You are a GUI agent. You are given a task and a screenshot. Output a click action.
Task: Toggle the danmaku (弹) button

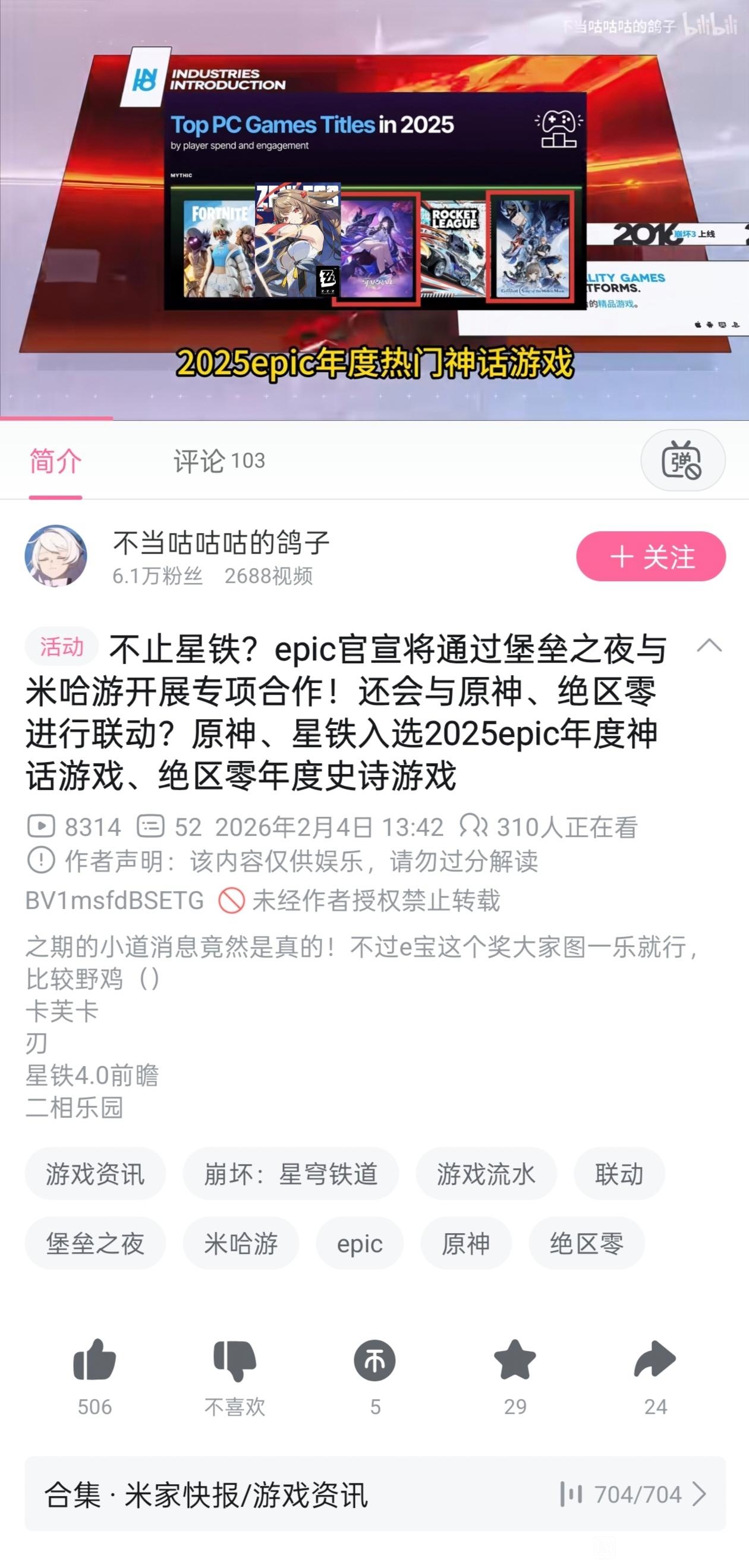pos(681,461)
